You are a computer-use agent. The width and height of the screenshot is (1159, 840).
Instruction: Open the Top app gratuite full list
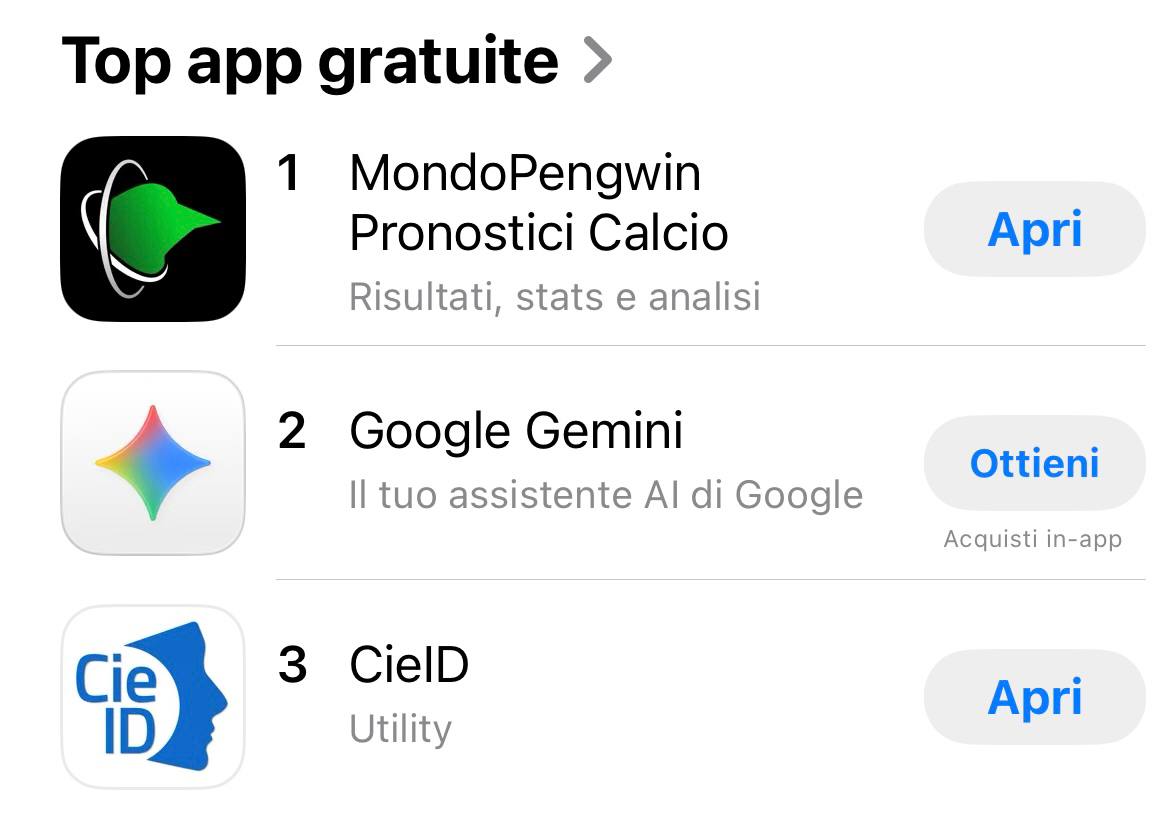point(335,62)
